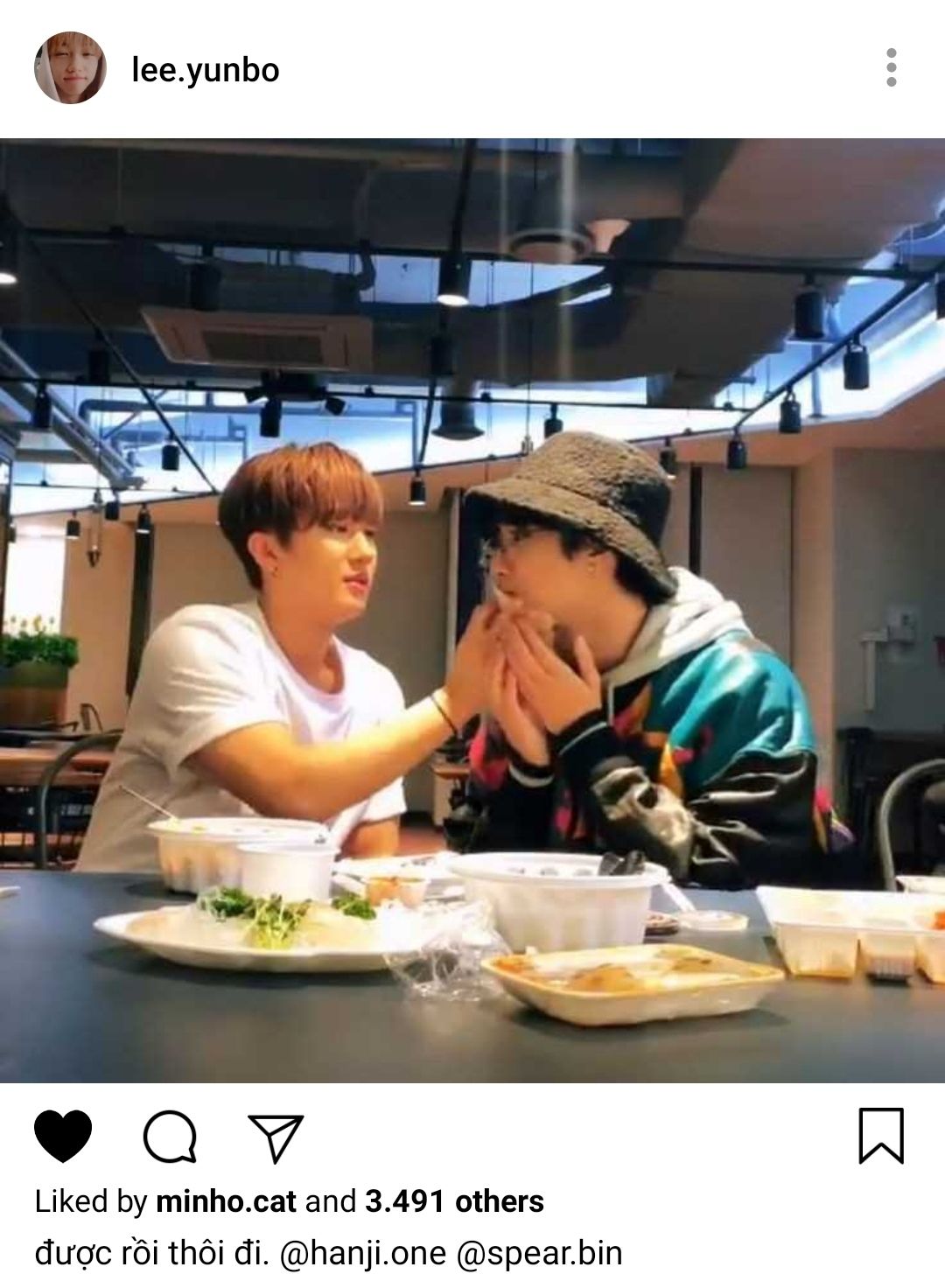The height and width of the screenshot is (1288, 945).
Task: Tap the post photo
Action: pos(472,610)
